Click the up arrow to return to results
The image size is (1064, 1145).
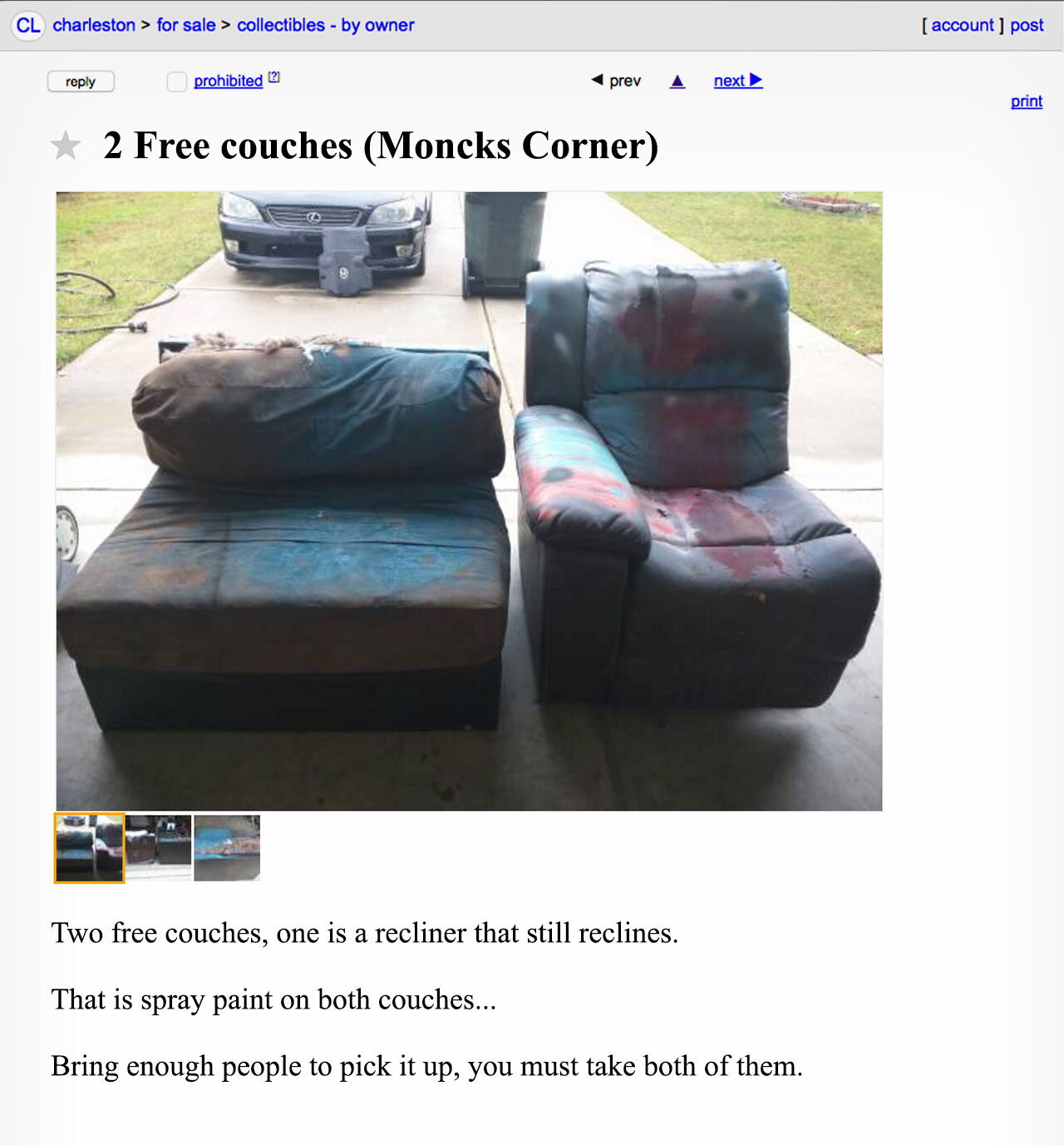[677, 81]
